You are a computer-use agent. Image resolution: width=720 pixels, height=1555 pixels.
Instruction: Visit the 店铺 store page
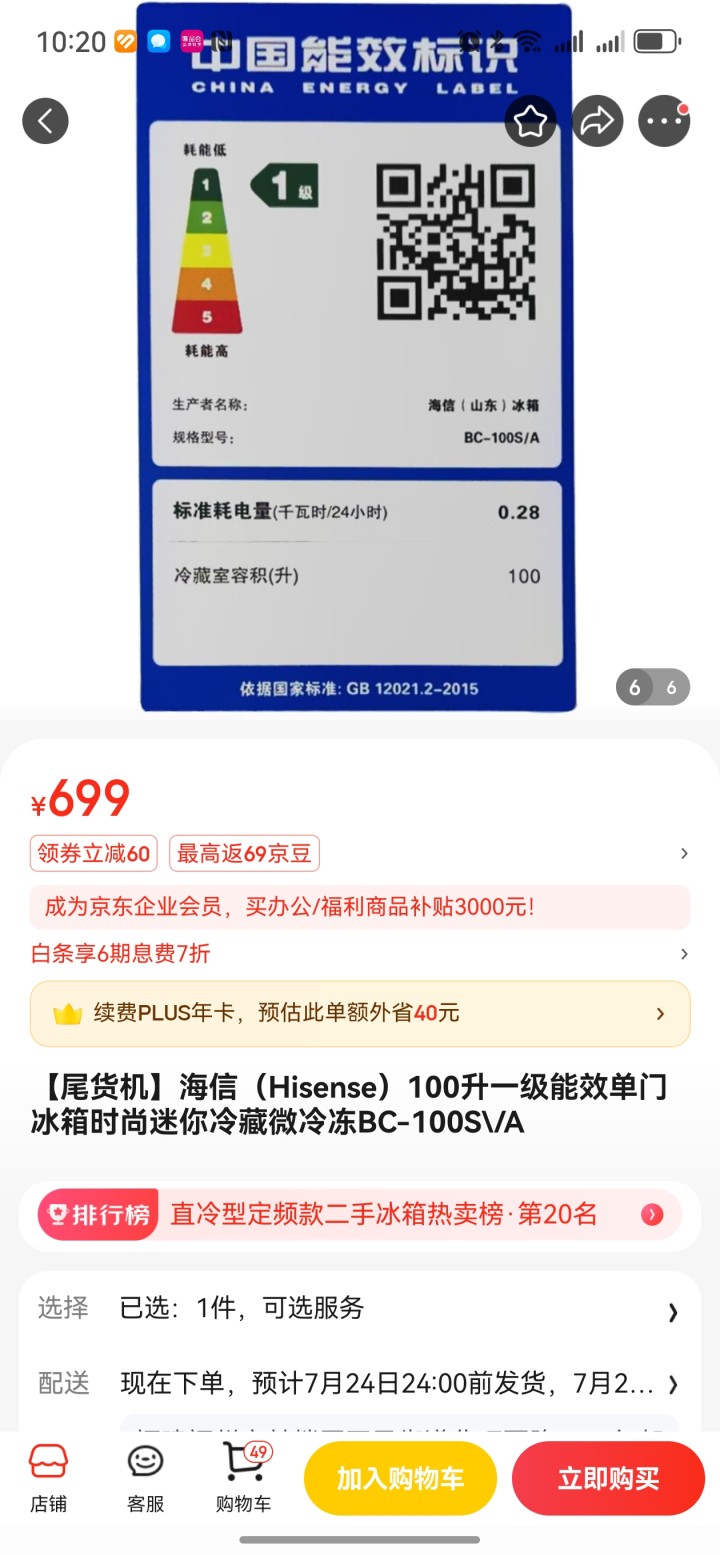(x=48, y=1479)
